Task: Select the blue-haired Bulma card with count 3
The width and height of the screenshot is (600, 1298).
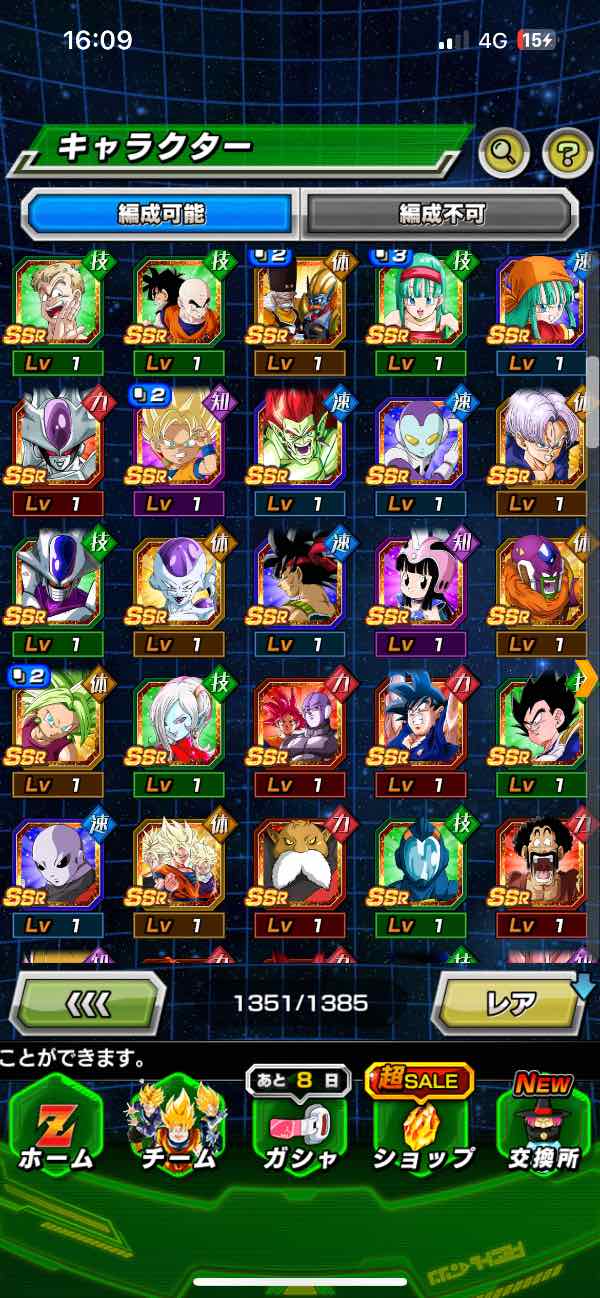Action: 420,301
